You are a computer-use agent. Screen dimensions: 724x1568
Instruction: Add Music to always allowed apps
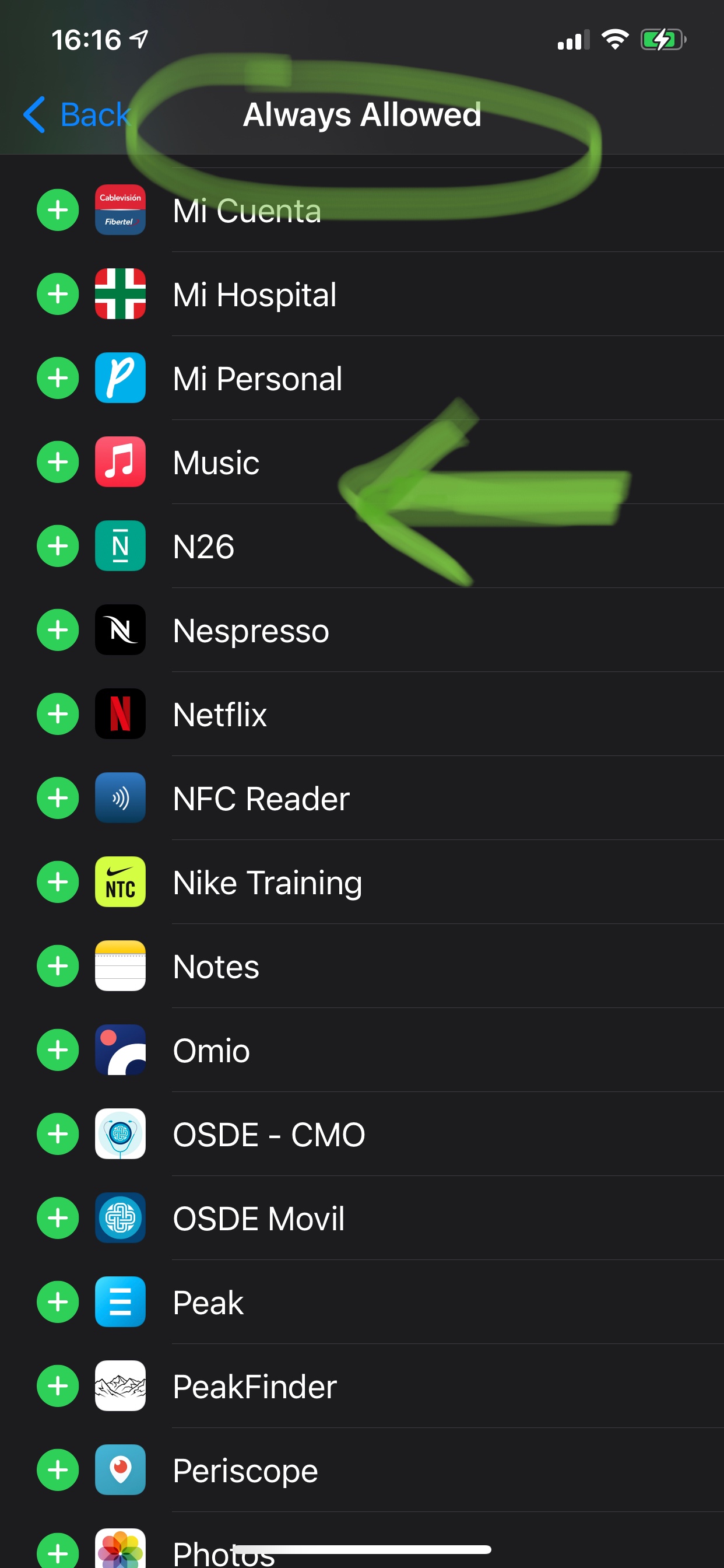click(x=58, y=462)
